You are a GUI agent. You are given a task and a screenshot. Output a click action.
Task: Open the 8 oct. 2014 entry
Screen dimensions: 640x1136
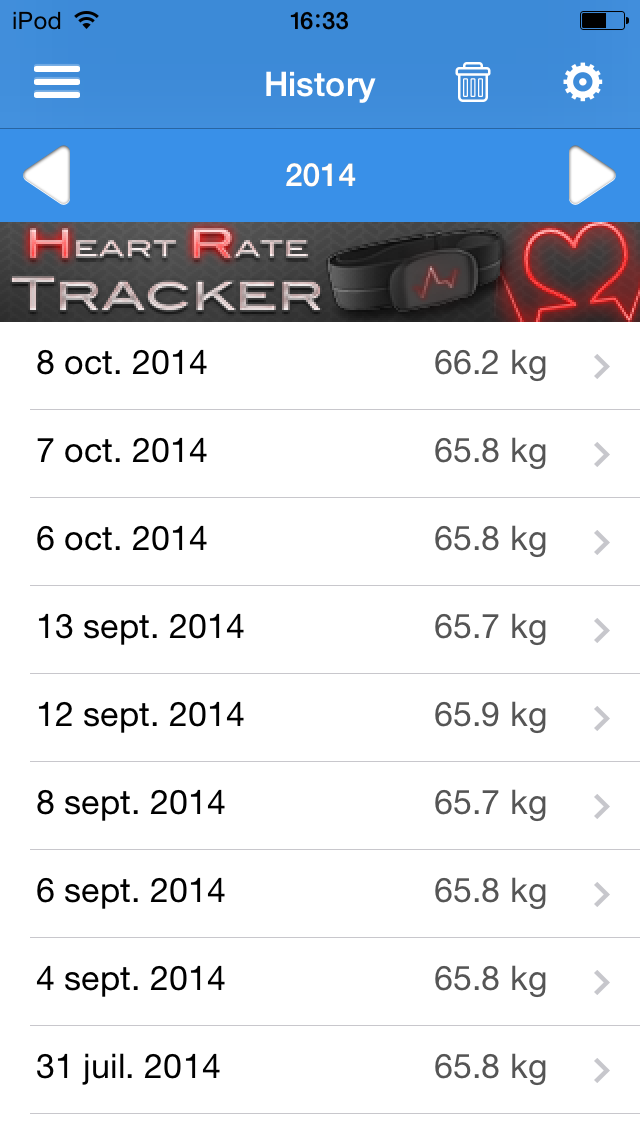click(x=320, y=366)
